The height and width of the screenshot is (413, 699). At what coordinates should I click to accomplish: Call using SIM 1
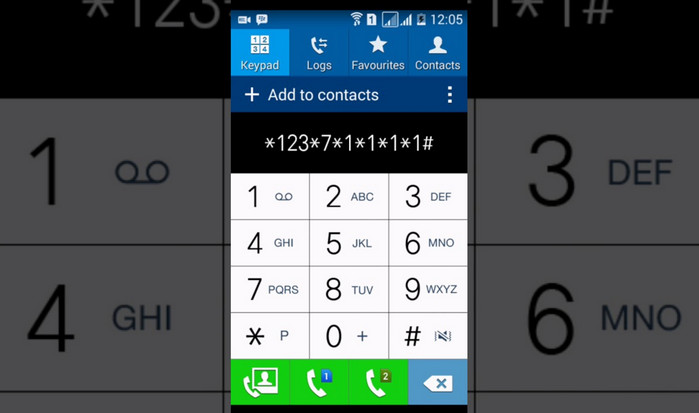point(319,383)
